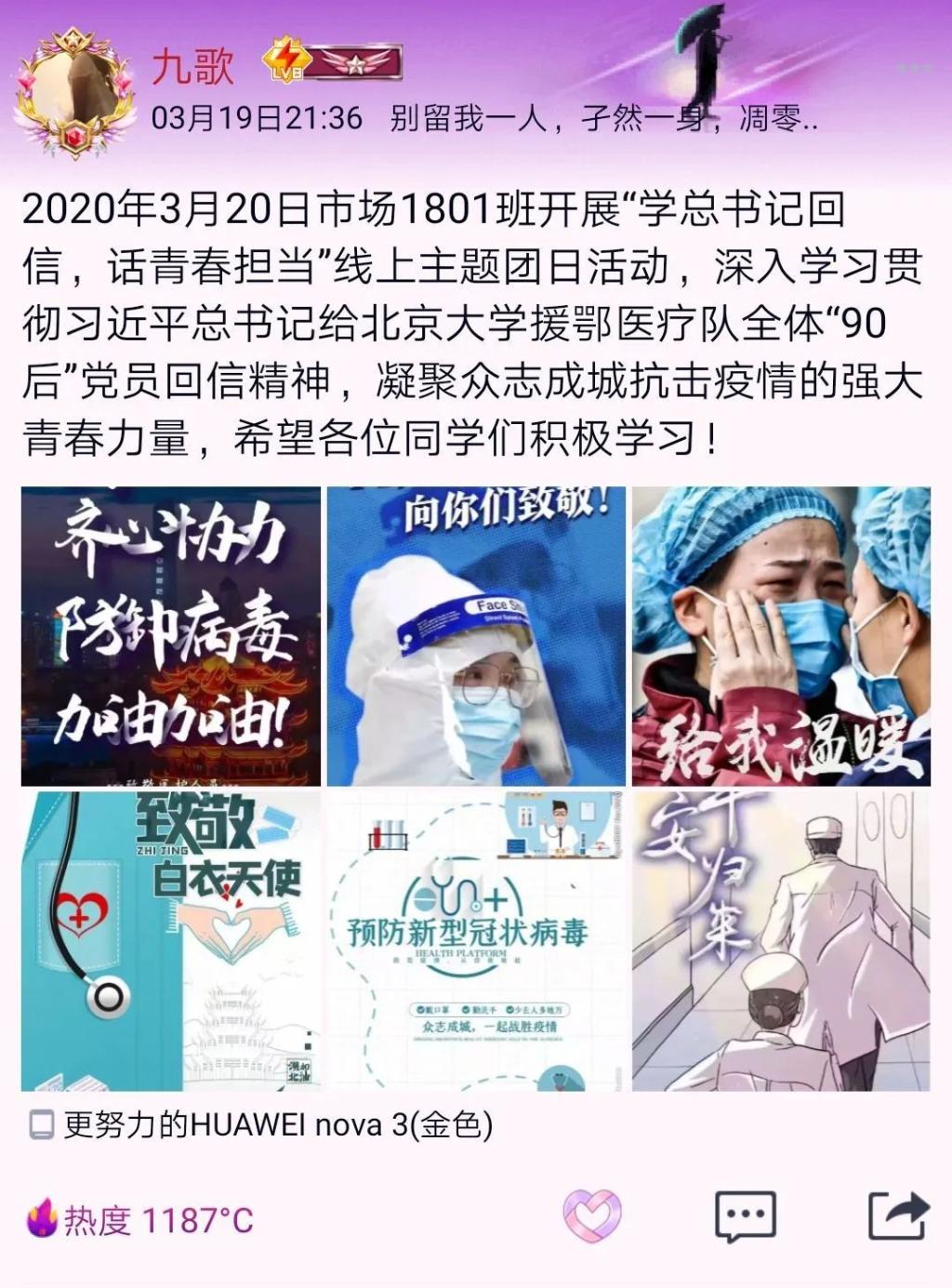View the 向你们致敬 face shield image
952x1288 pixels.
[x=476, y=636]
